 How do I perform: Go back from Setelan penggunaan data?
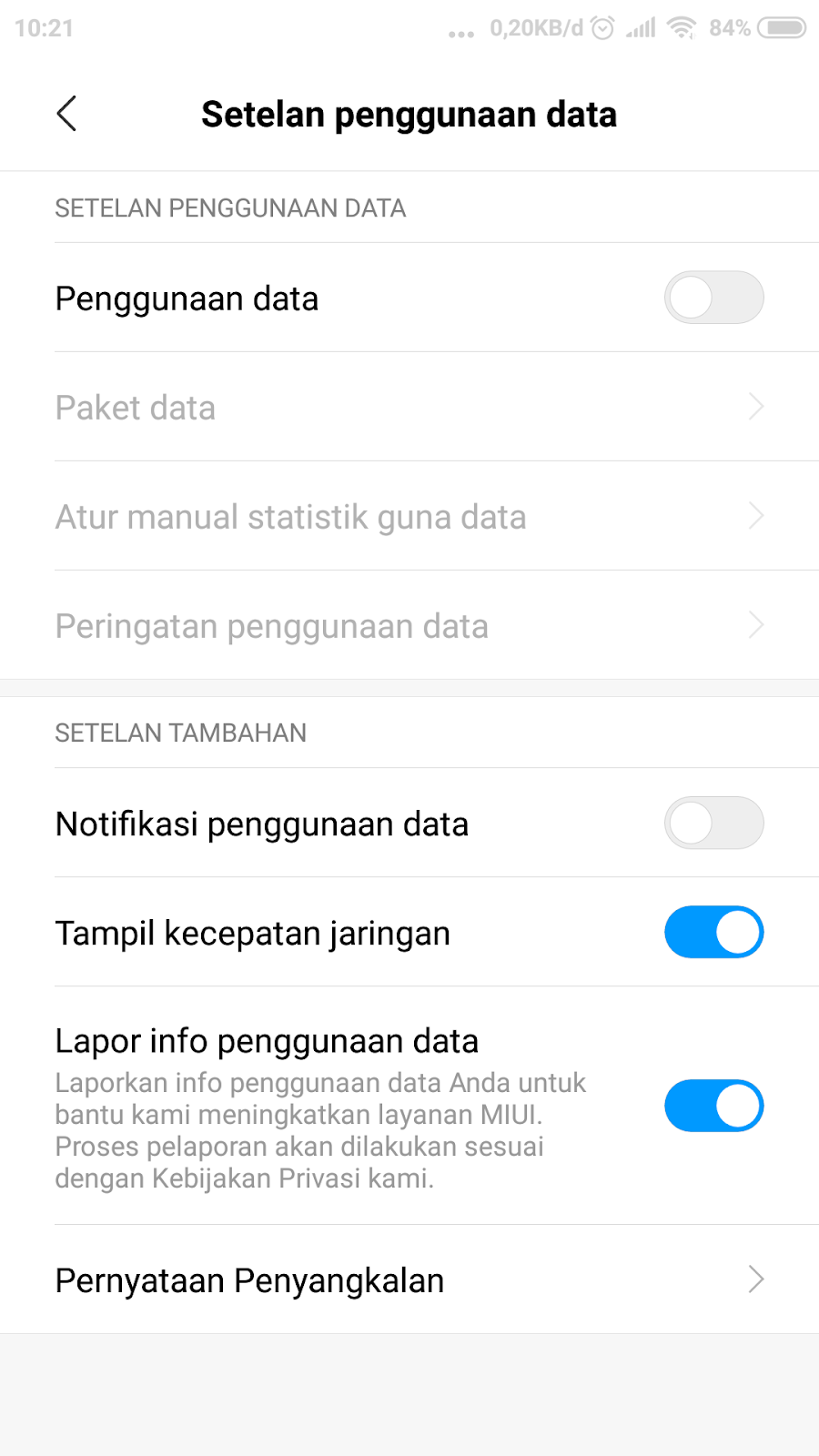(66, 115)
